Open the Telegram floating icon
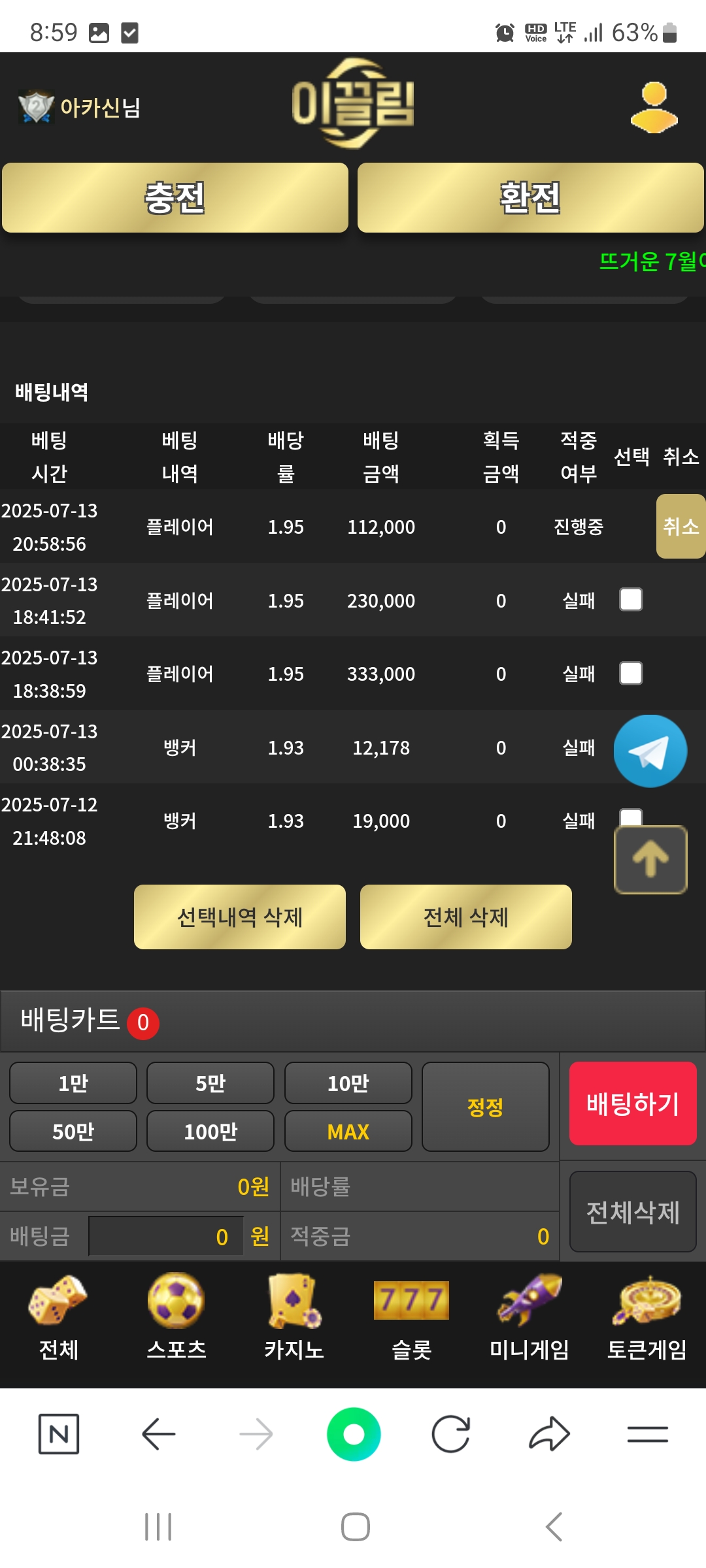Image resolution: width=706 pixels, height=1568 pixels. [x=650, y=751]
